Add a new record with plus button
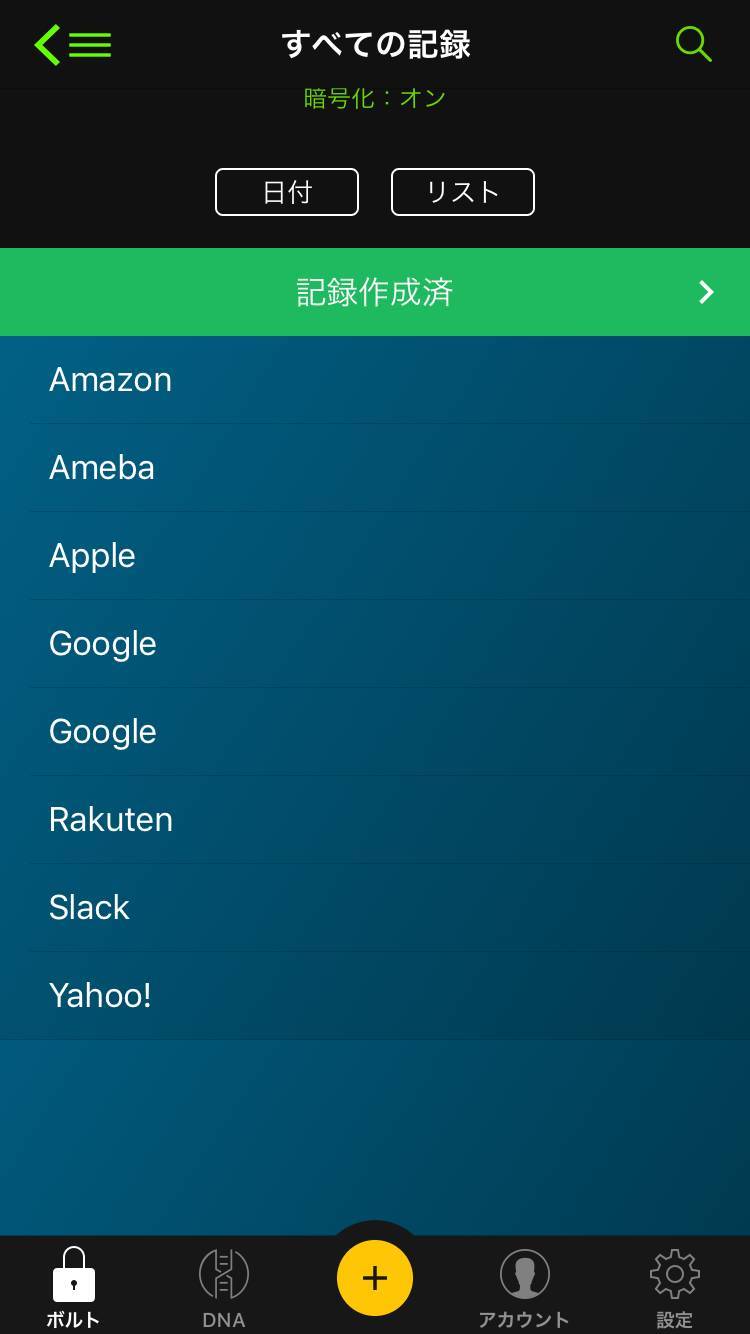The height and width of the screenshot is (1334, 750). [375, 1278]
